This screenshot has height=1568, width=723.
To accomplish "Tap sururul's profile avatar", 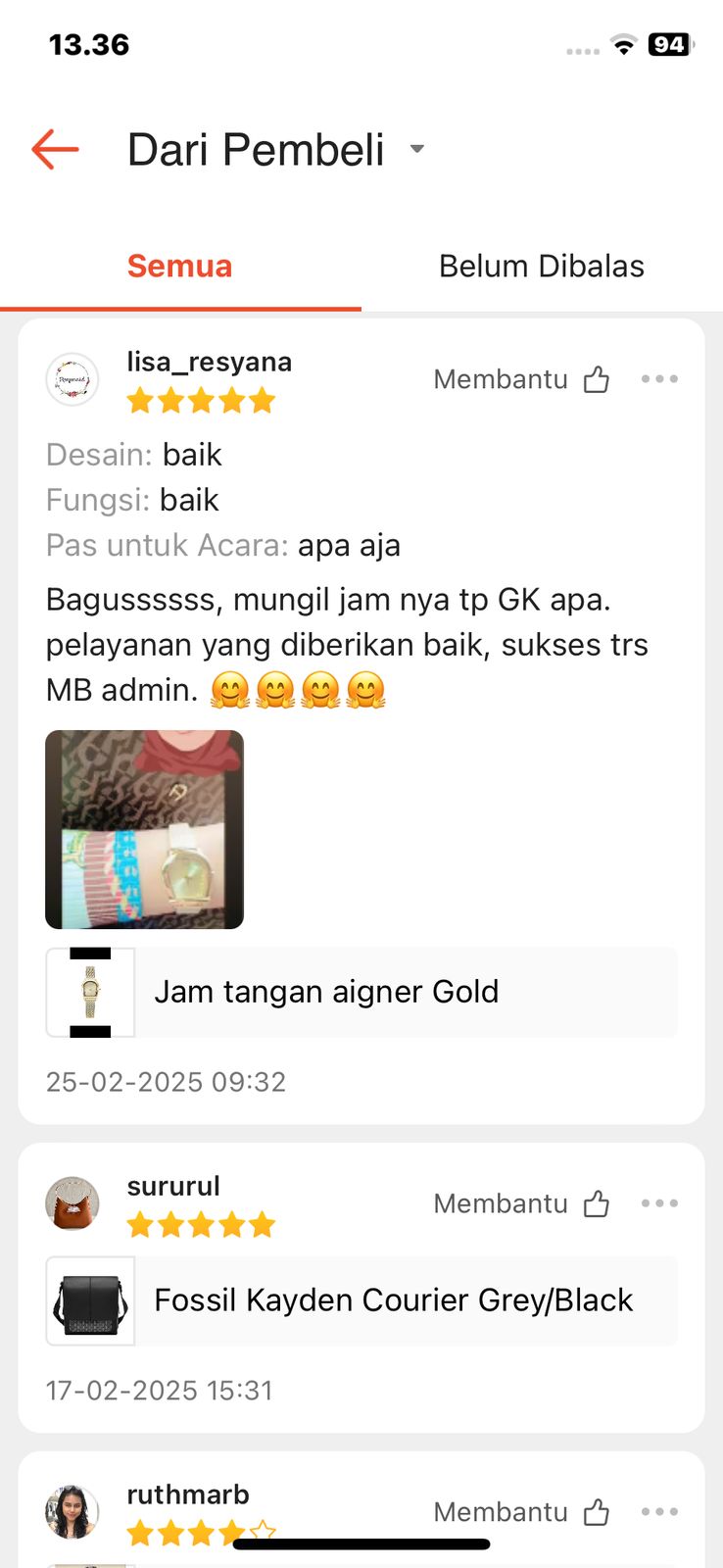I will pyautogui.click(x=72, y=1203).
